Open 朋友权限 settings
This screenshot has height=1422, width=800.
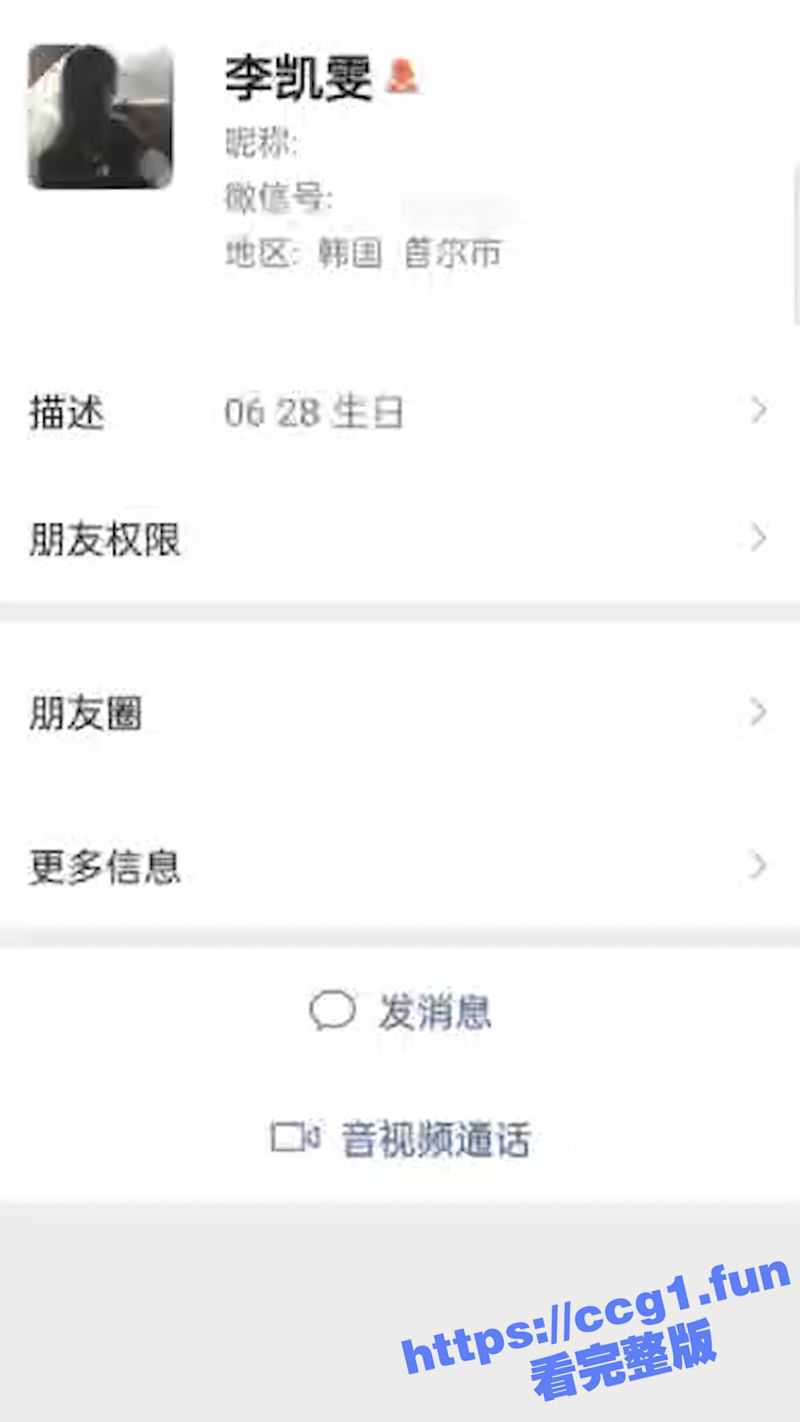pyautogui.click(x=400, y=540)
